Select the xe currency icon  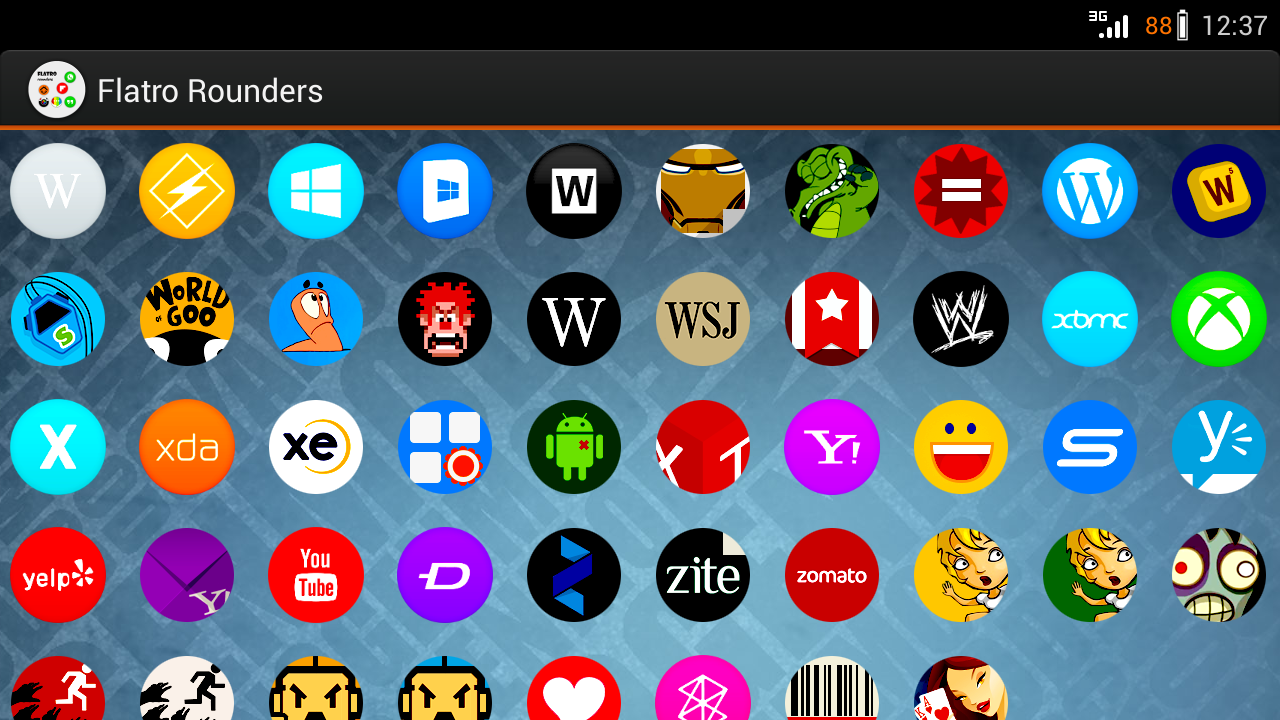316,447
